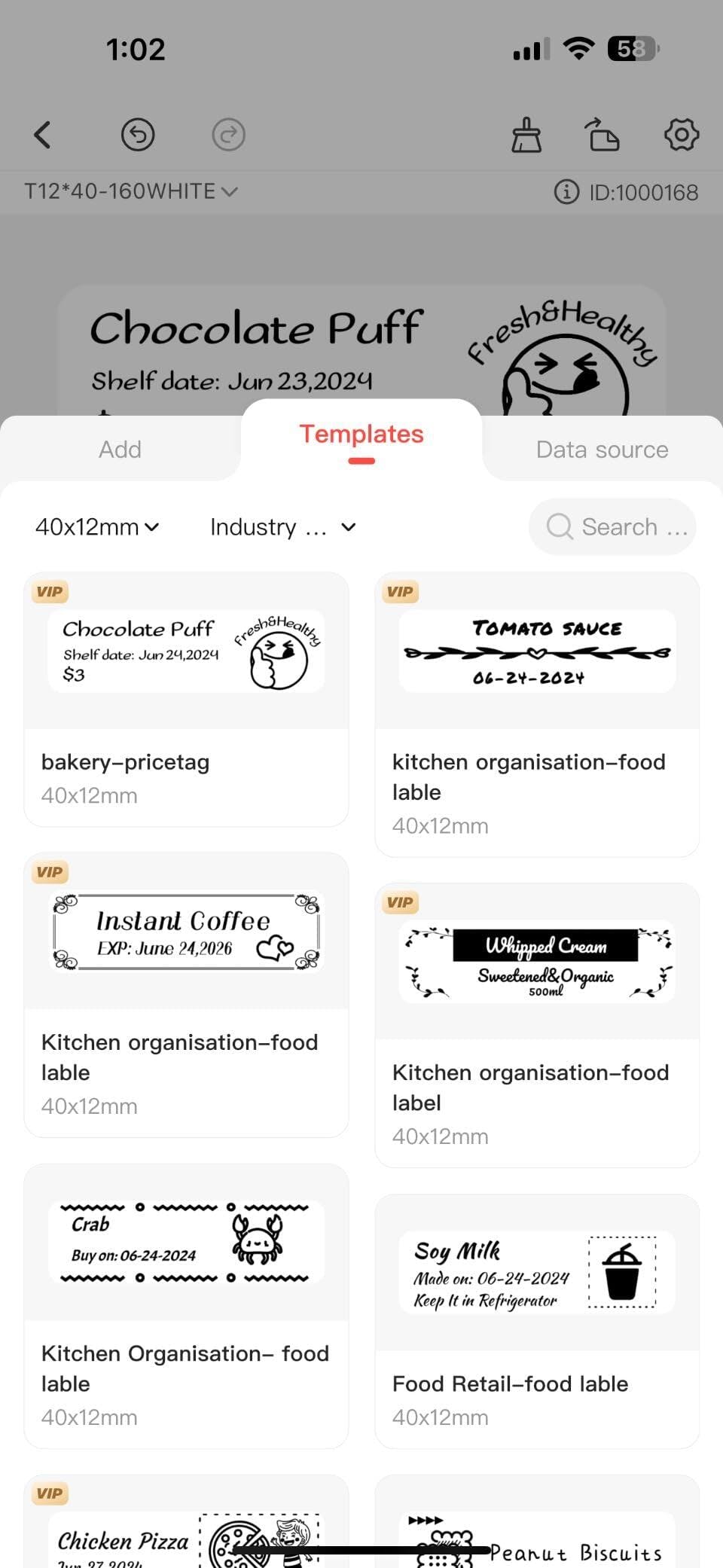View info for ID:1000168
The image size is (723, 1568).
click(627, 192)
